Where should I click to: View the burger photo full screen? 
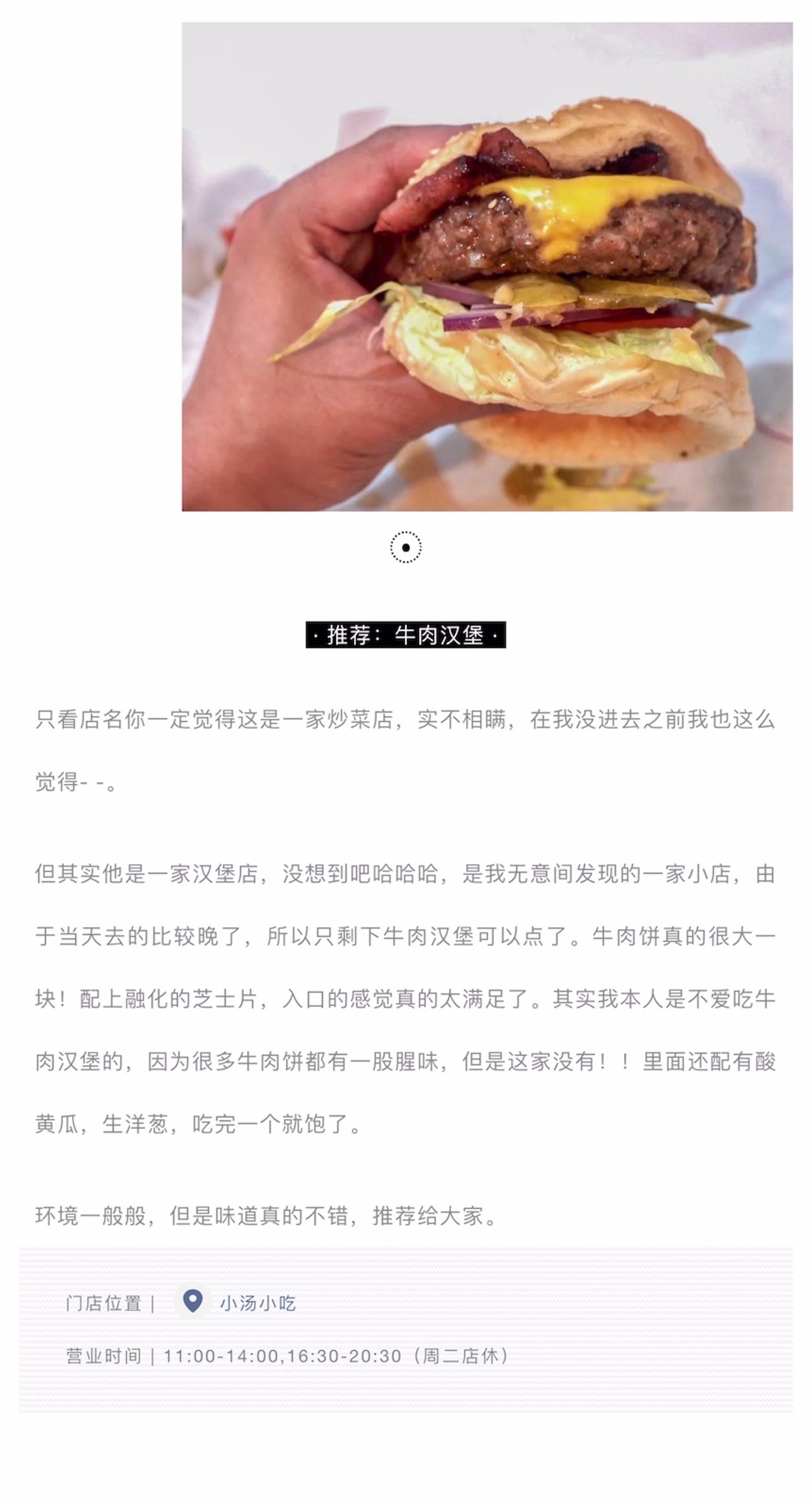487,267
